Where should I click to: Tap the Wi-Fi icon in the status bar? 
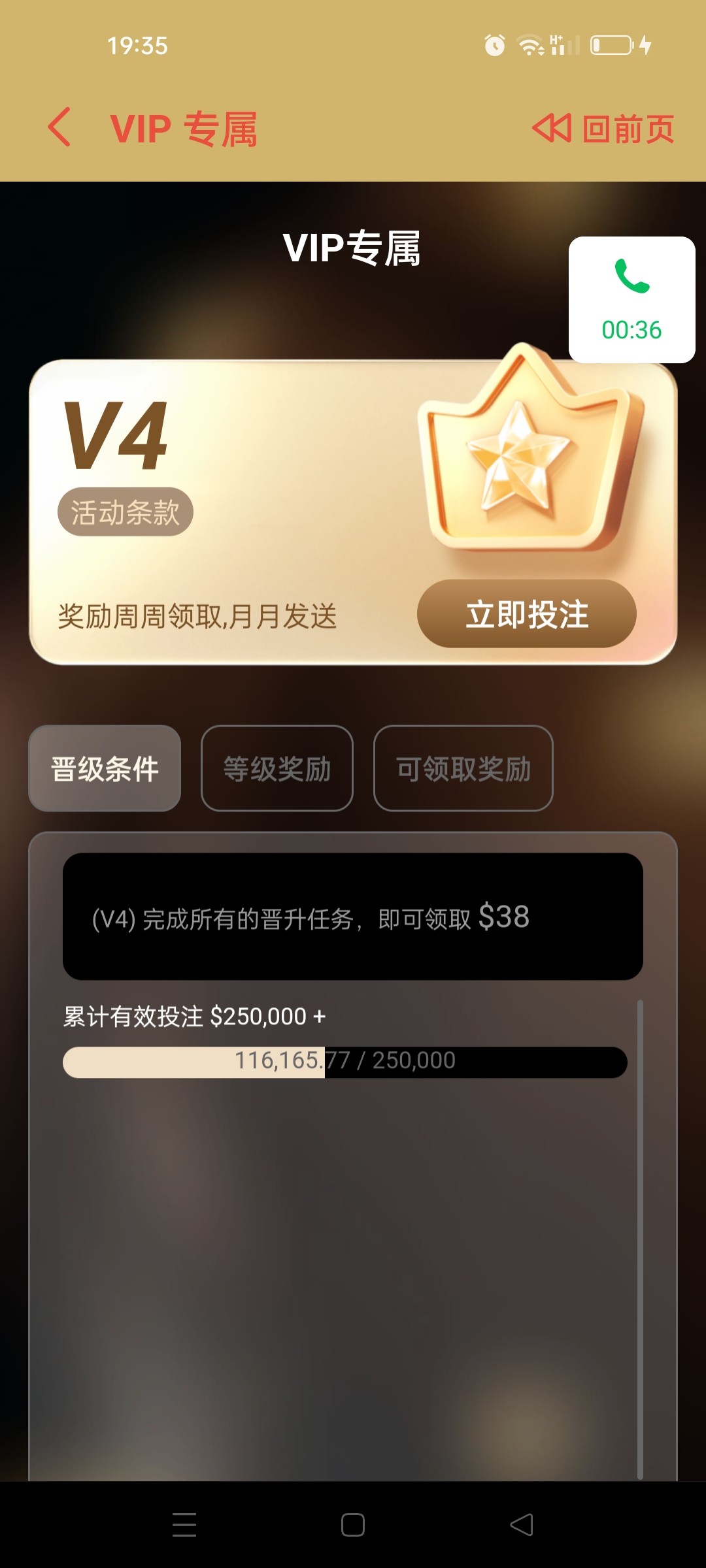529,44
